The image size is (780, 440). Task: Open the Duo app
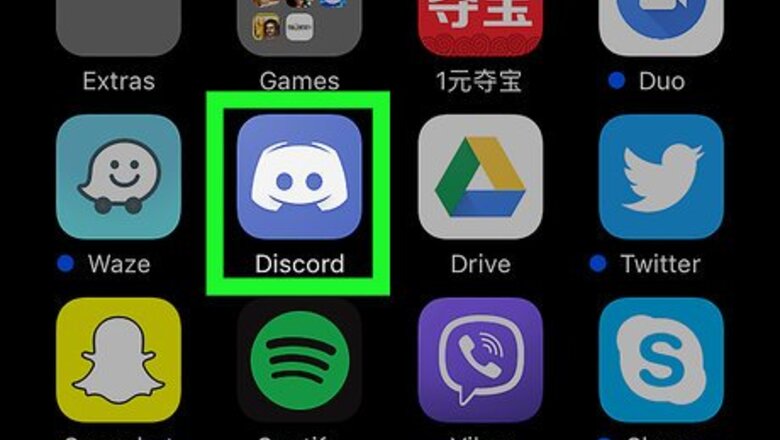pyautogui.click(x=661, y=25)
